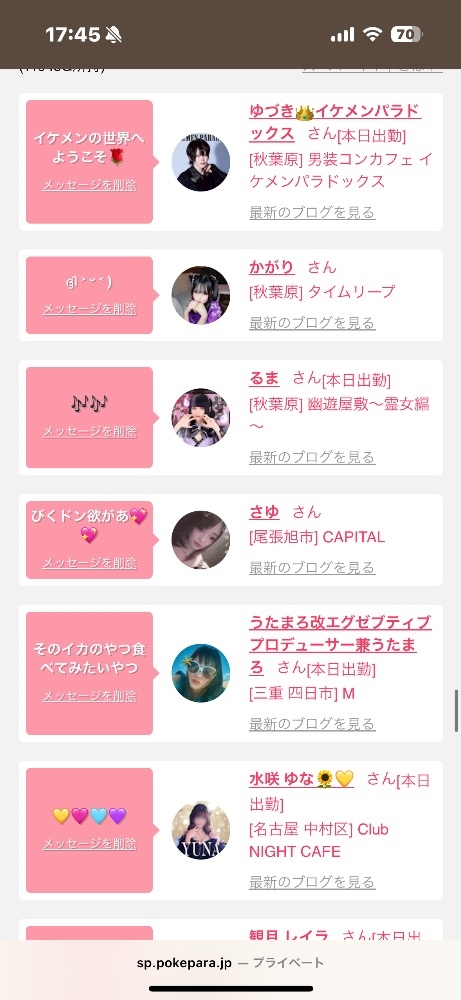This screenshot has width=461, height=1000.
Task: Open るま's profile name link
Action: [264, 378]
